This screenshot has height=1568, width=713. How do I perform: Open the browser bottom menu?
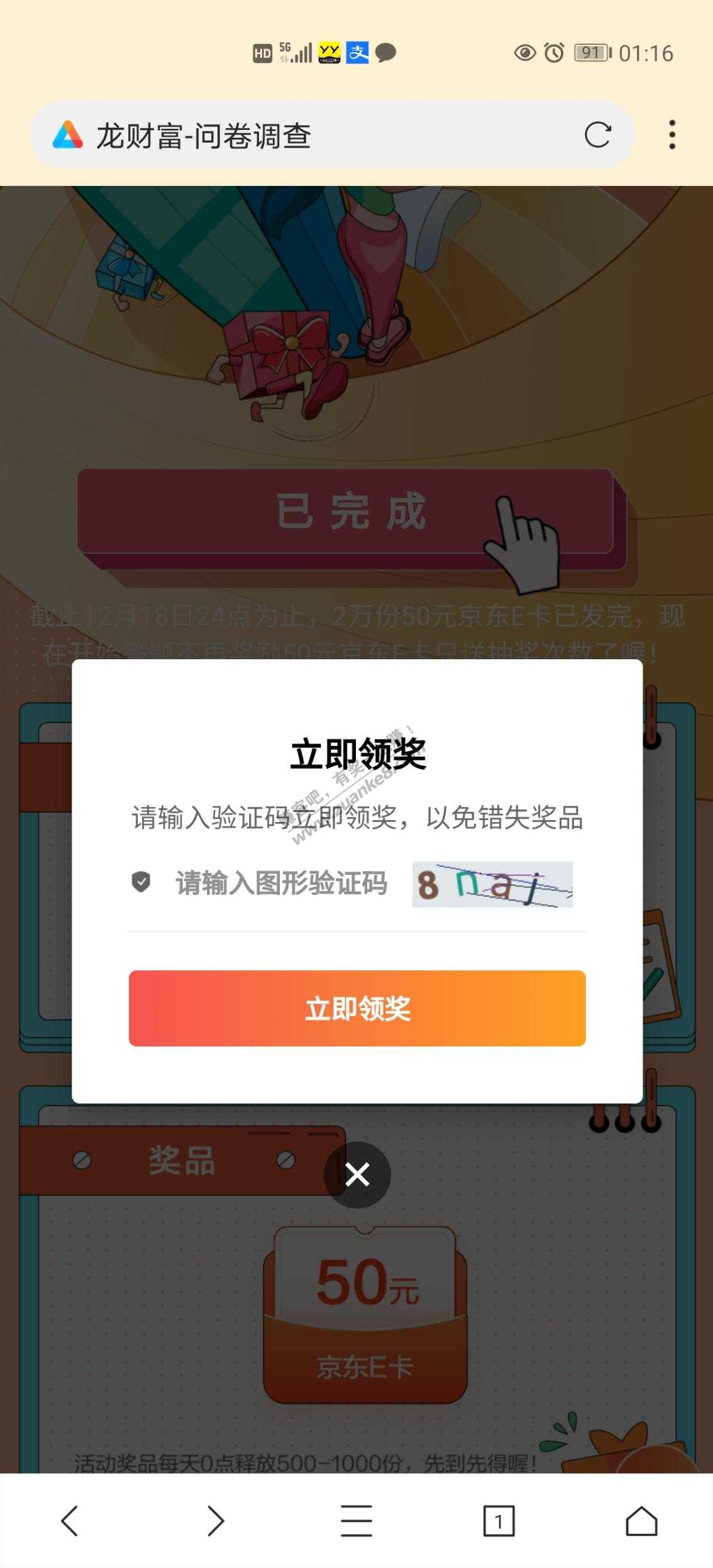coord(356,1521)
